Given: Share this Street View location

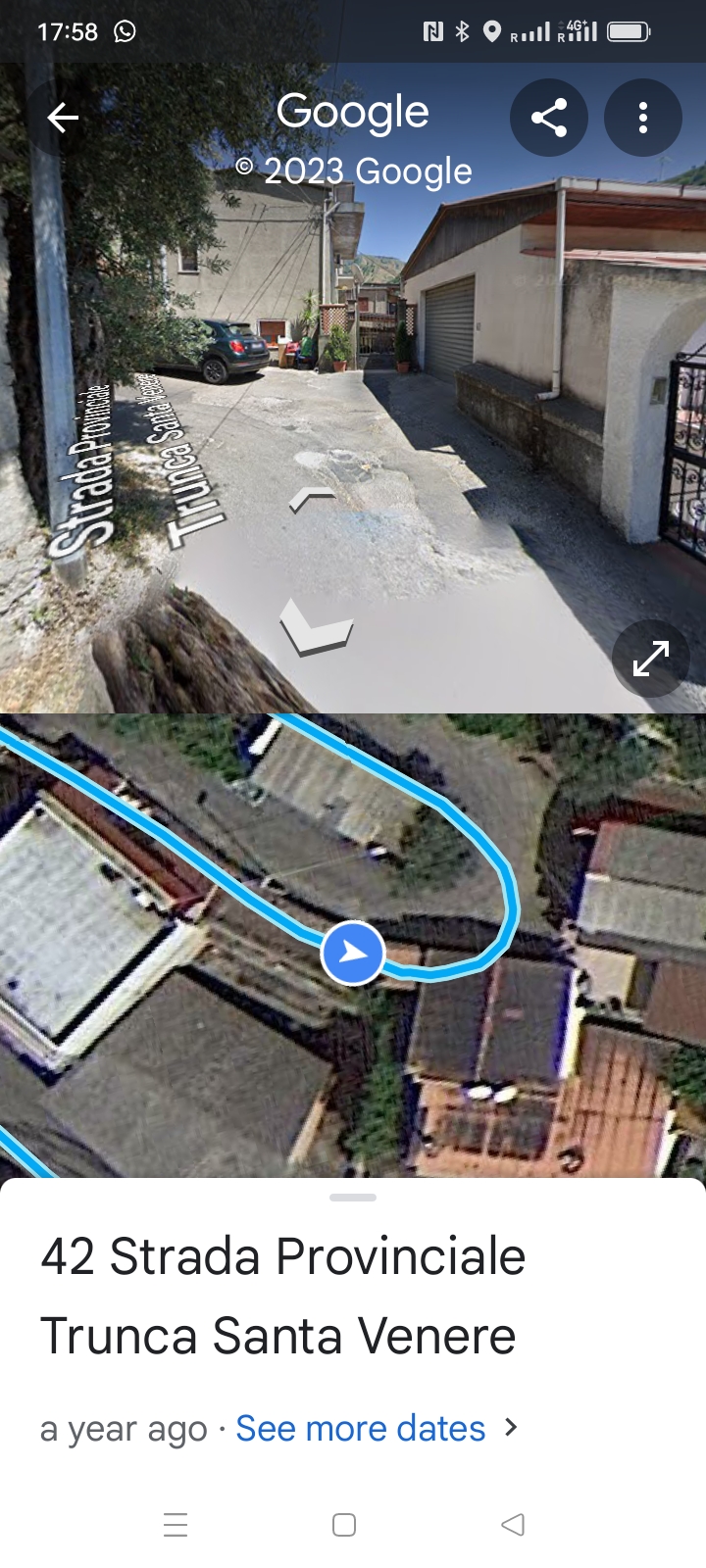Looking at the screenshot, I should pos(549,118).
